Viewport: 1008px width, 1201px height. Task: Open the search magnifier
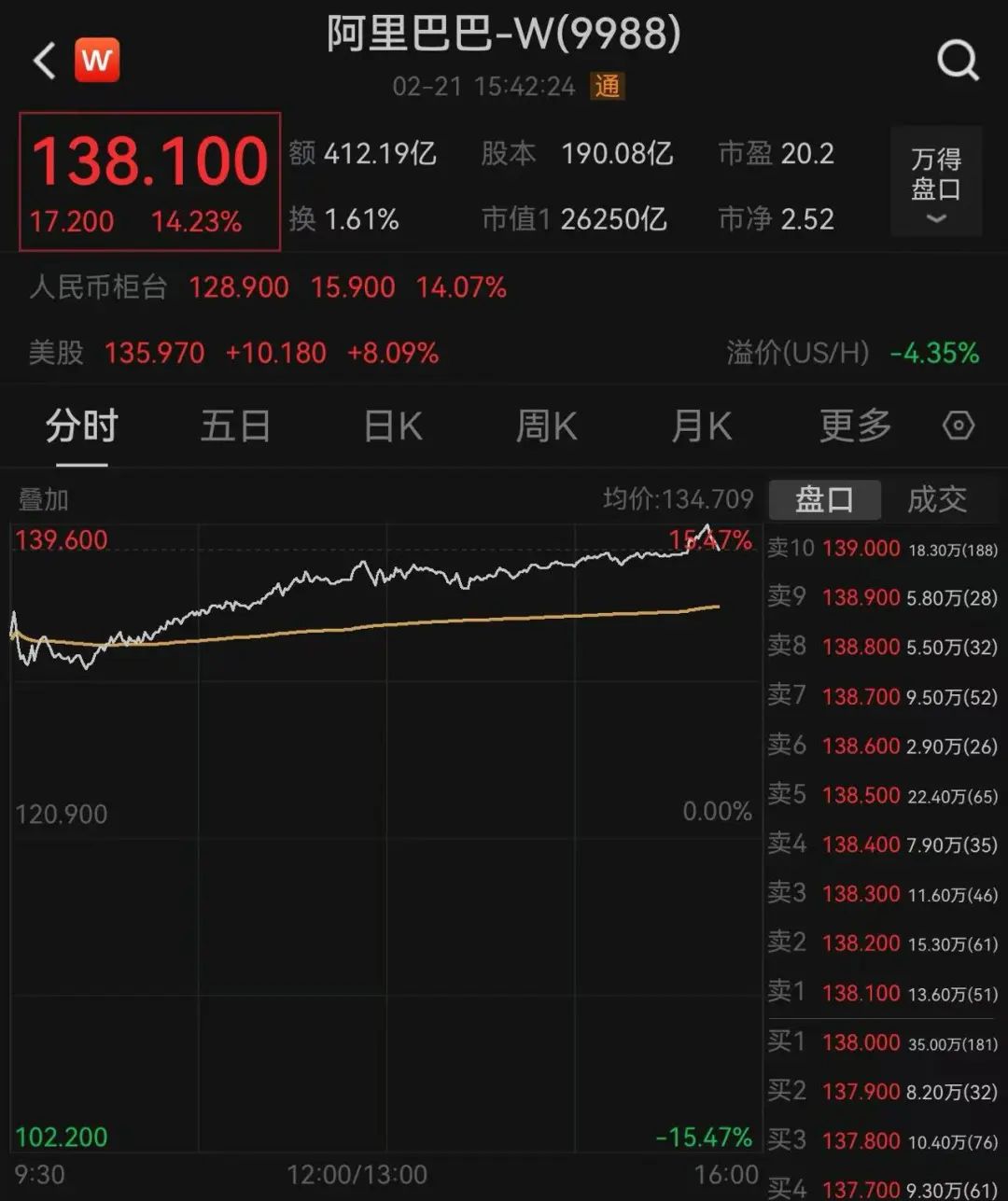(956, 61)
